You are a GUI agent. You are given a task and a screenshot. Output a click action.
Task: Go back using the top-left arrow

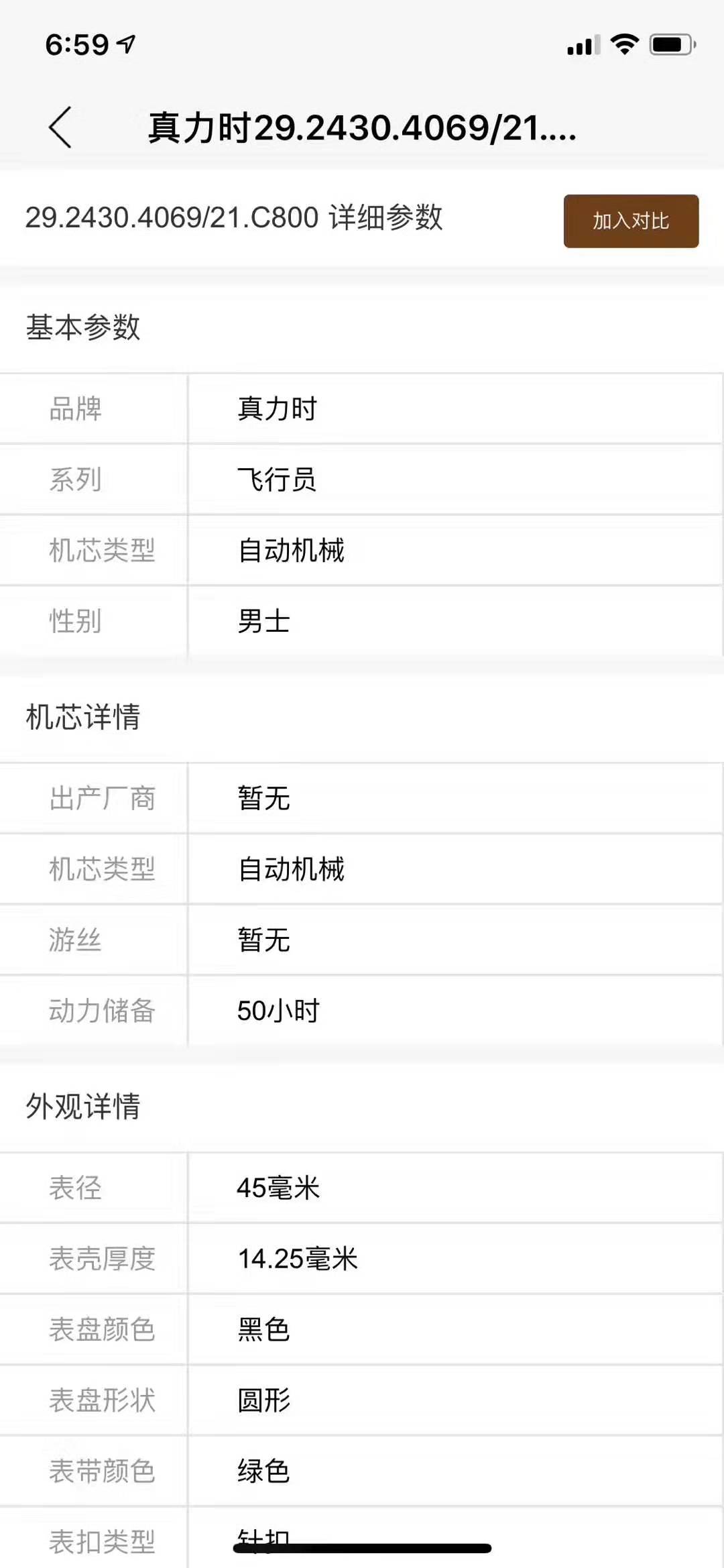point(60,127)
